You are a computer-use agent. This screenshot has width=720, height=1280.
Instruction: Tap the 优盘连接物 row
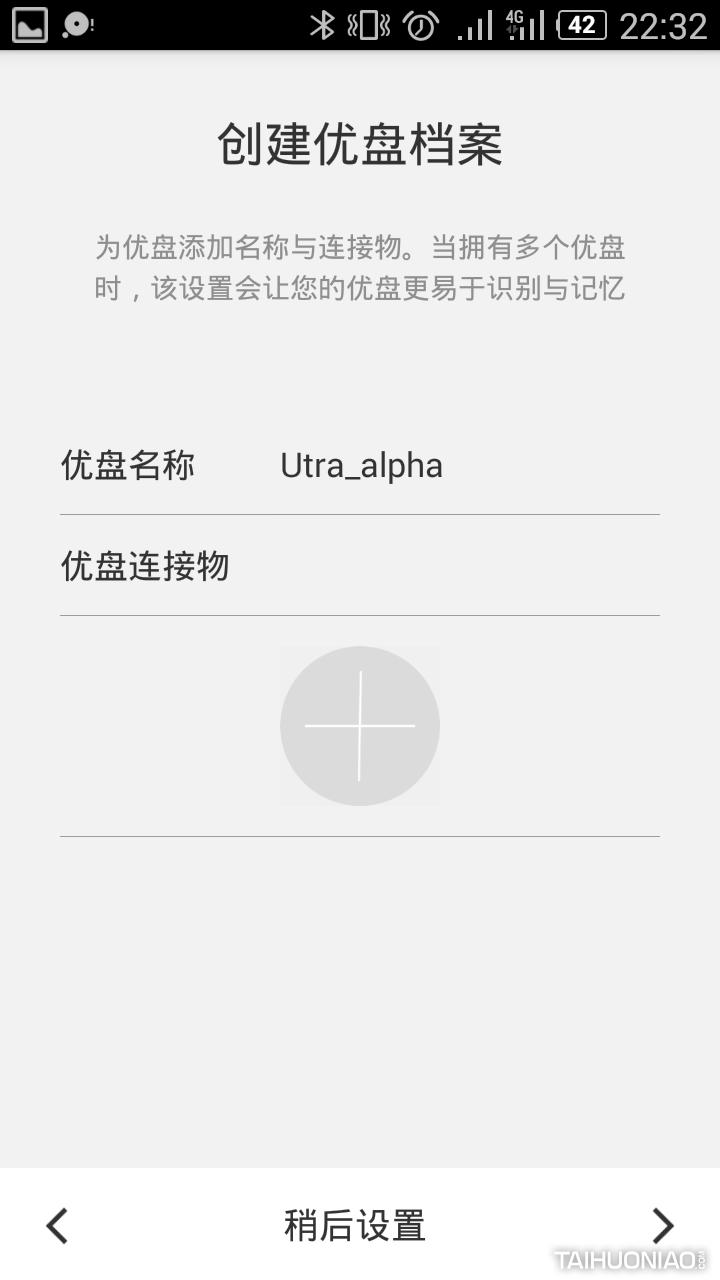[x=145, y=565]
